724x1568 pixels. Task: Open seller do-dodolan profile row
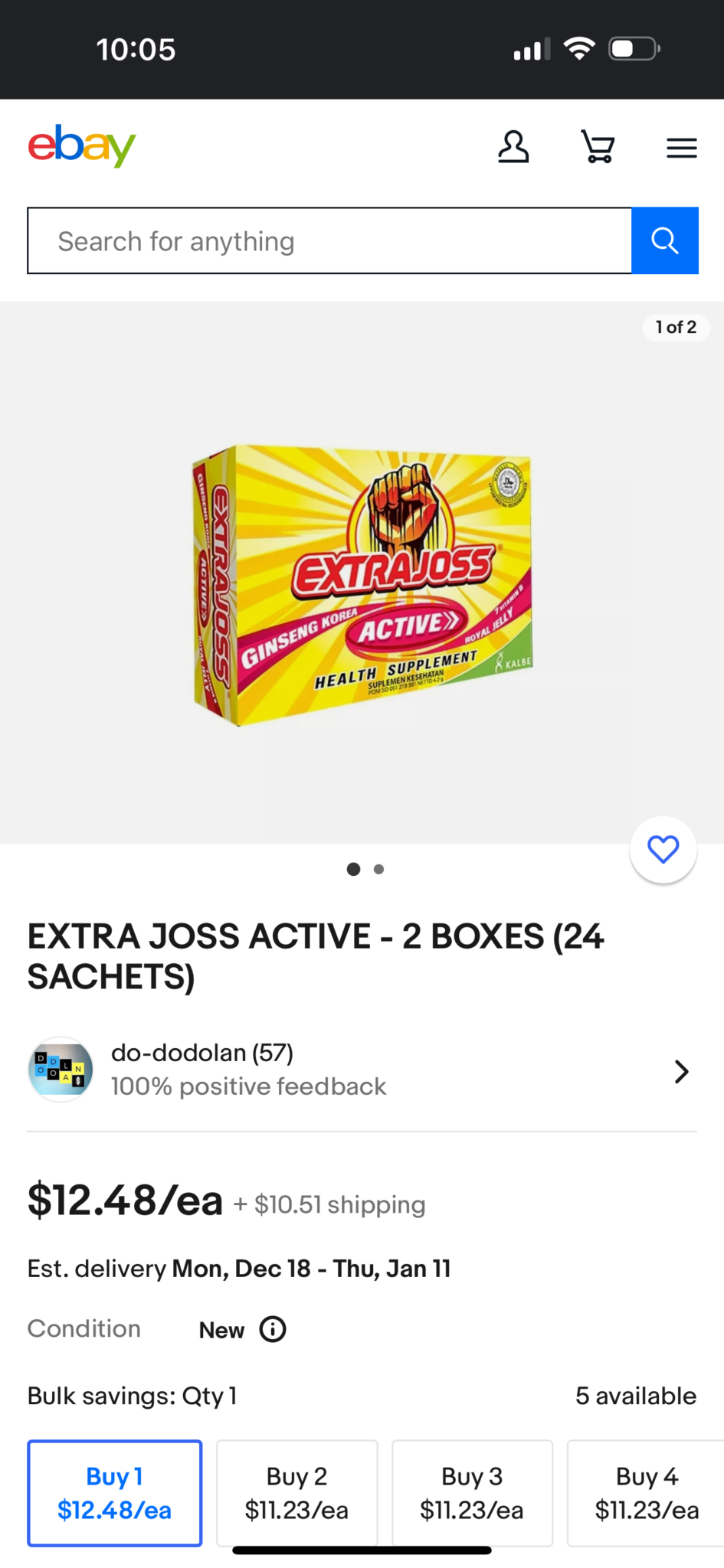coord(362,1070)
